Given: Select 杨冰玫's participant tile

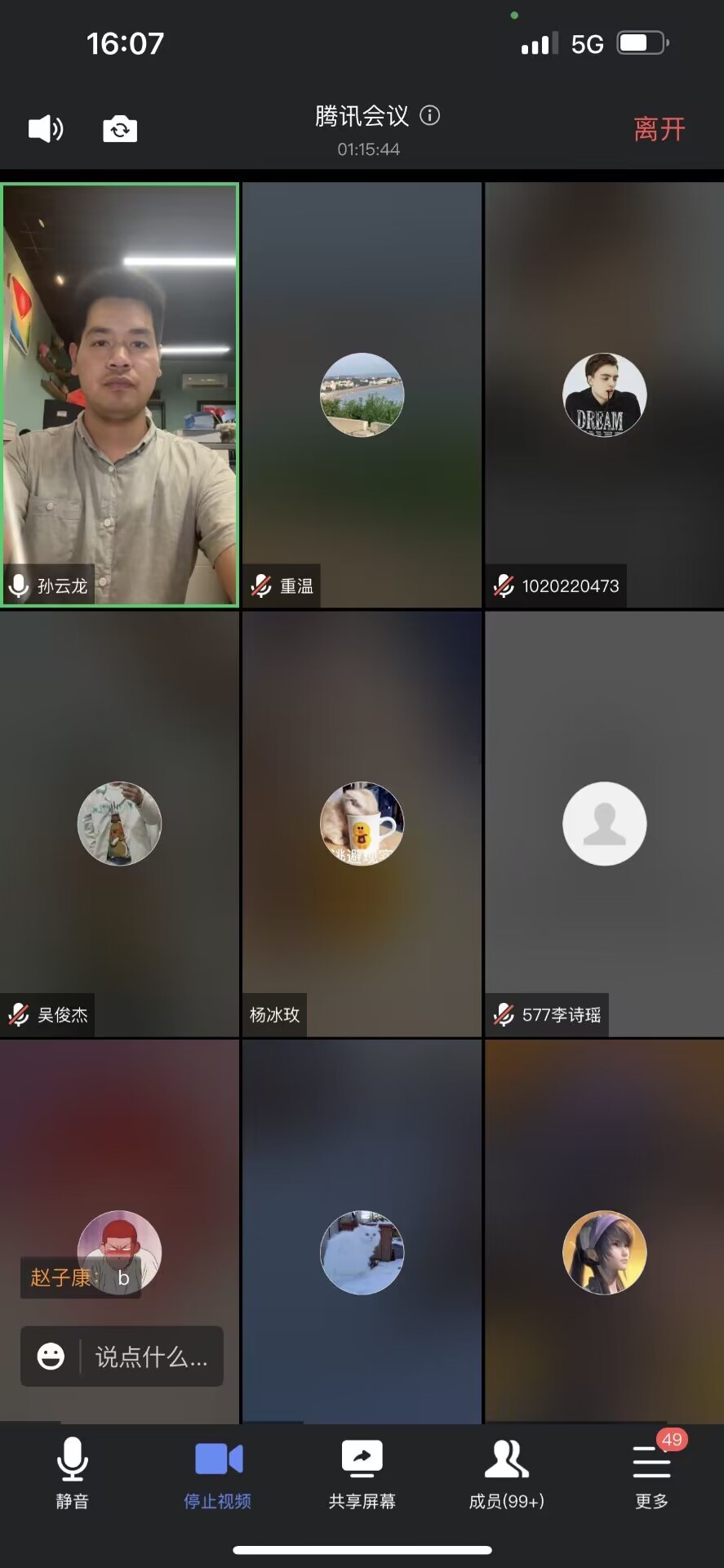Looking at the screenshot, I should (x=362, y=823).
